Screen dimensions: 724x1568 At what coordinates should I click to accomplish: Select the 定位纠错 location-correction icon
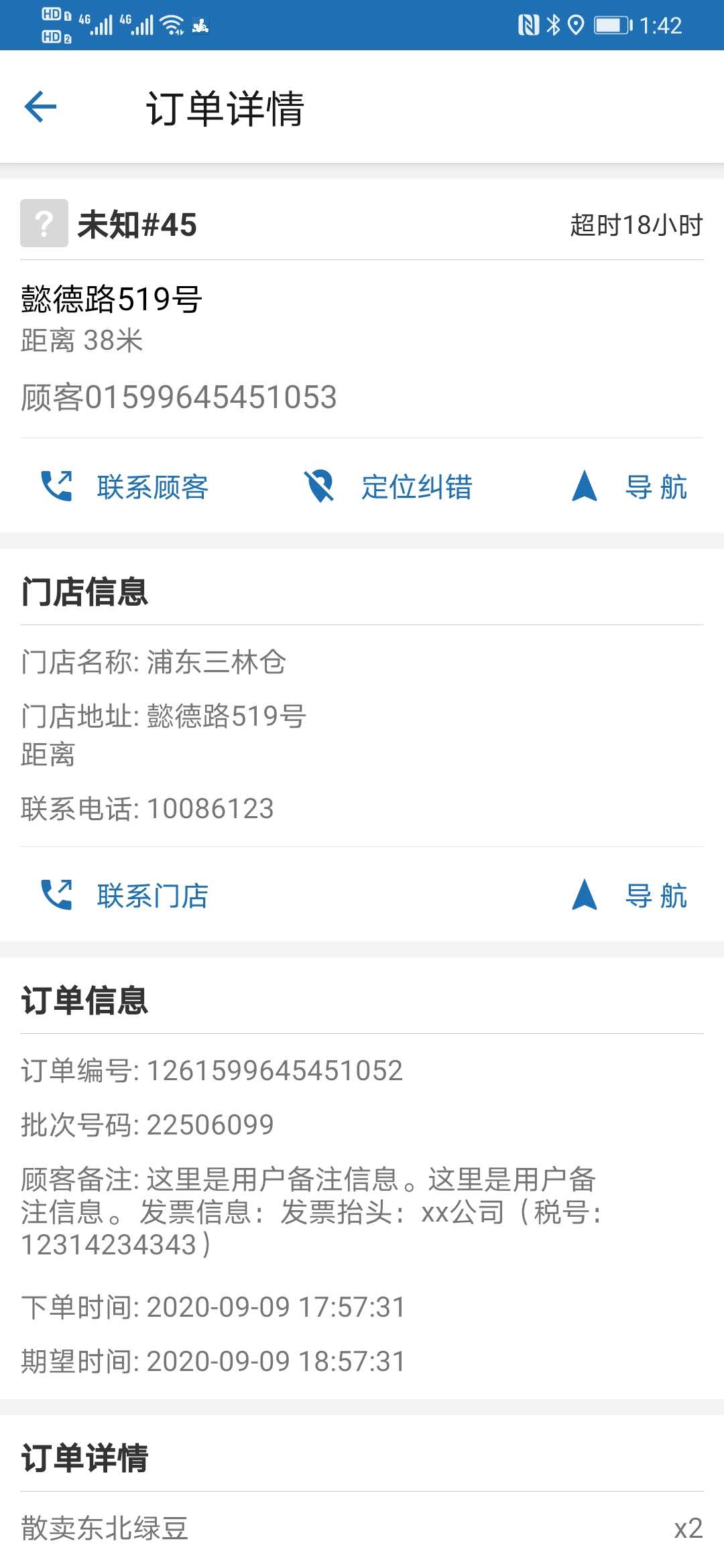pos(320,488)
